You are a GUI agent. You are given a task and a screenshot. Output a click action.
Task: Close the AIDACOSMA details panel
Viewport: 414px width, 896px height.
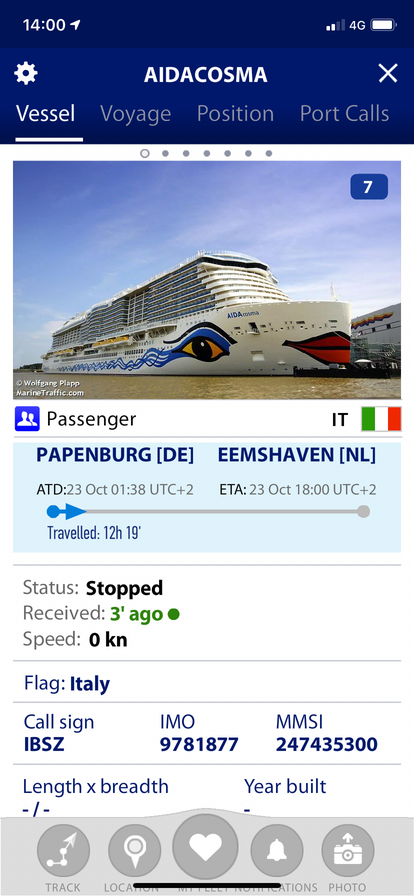[388, 74]
